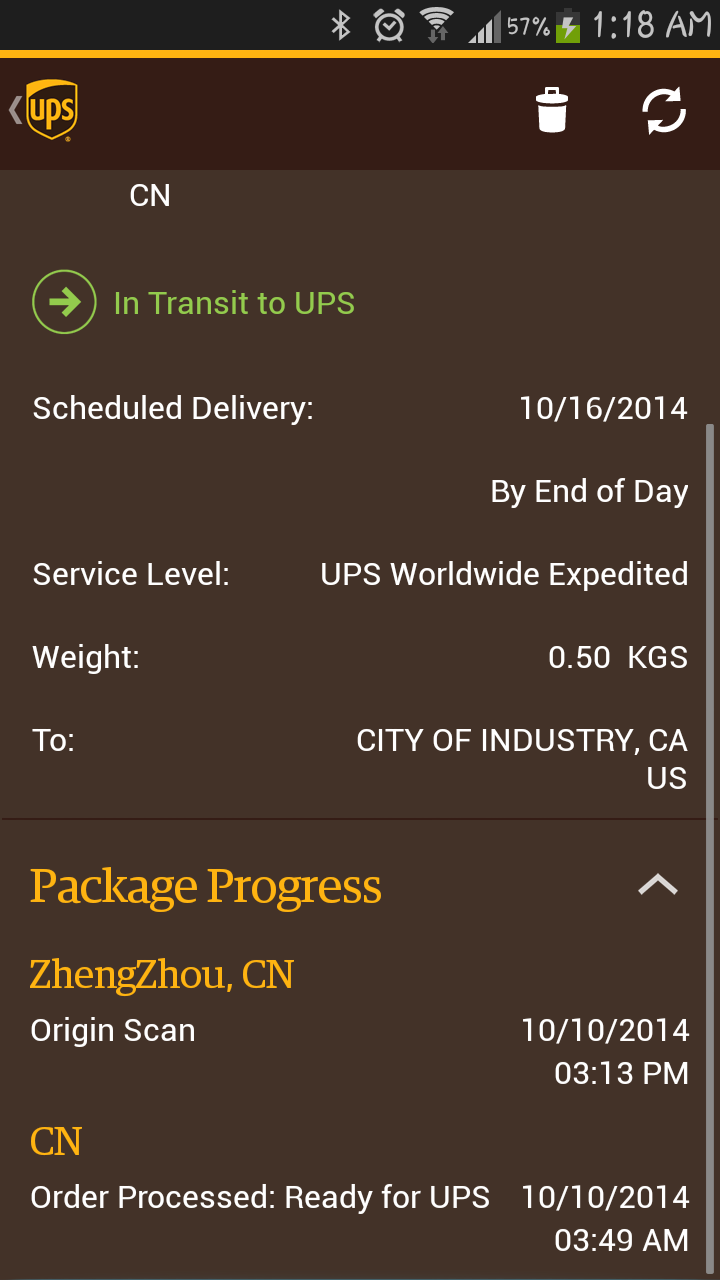Delete this tracked shipment
Viewport: 720px width, 1280px height.
pos(552,110)
